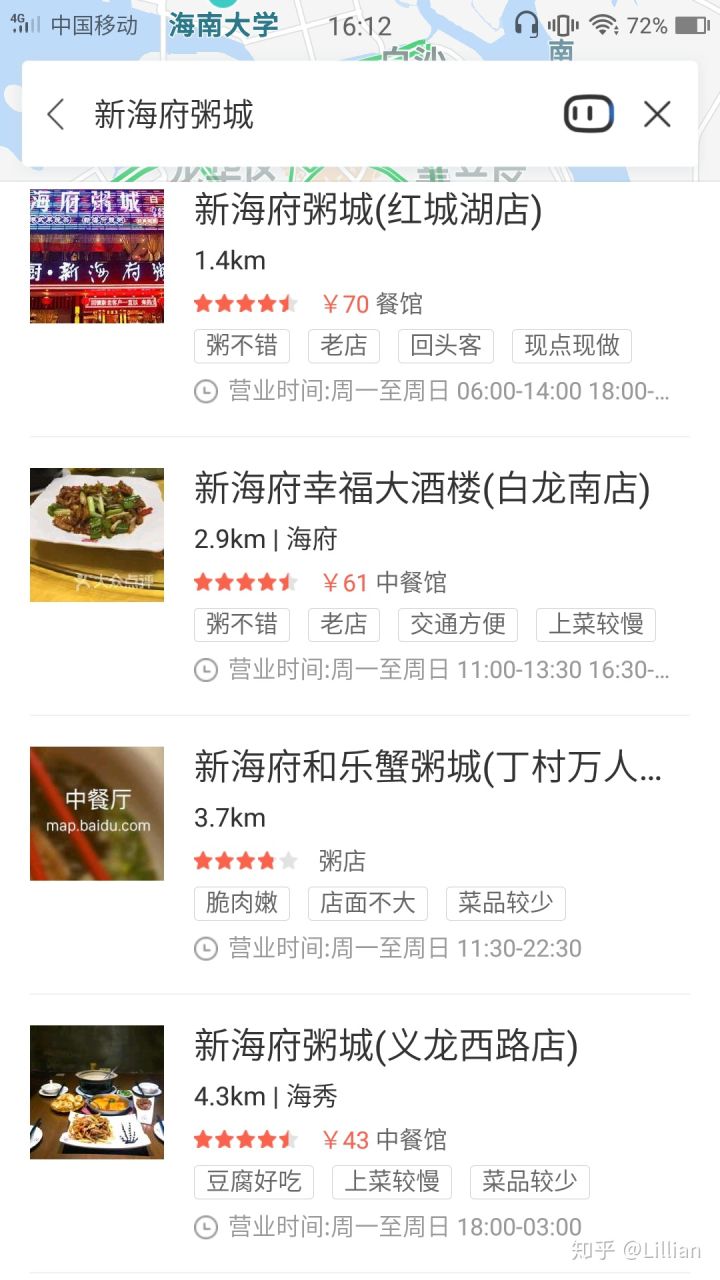Select the 豆腐好吃 tag on the last result
Screen dimensions: 720x1280
254,1182
